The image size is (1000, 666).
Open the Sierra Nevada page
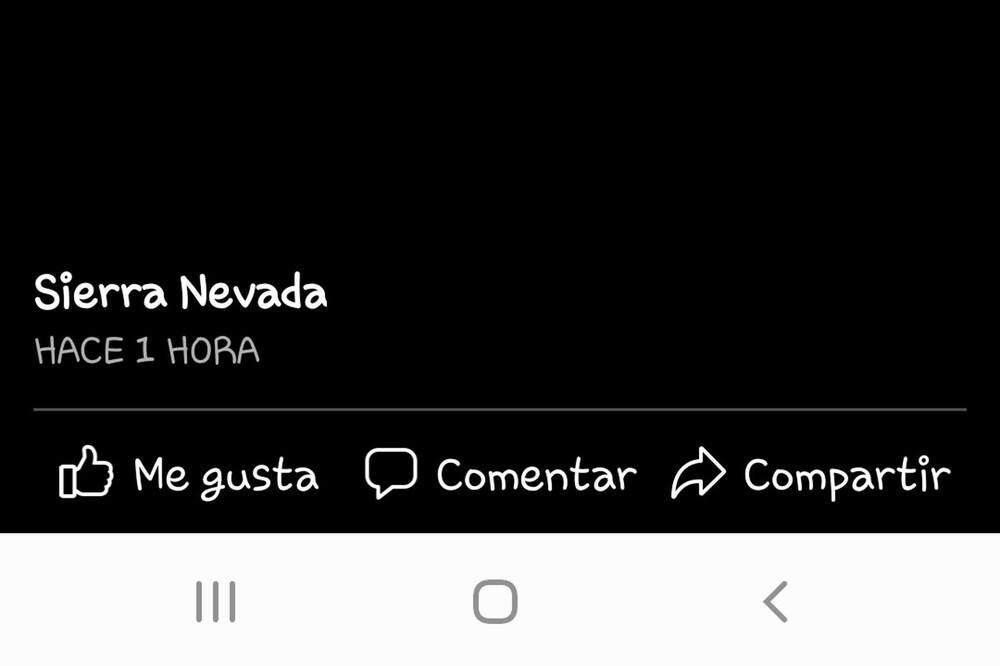(x=180, y=294)
